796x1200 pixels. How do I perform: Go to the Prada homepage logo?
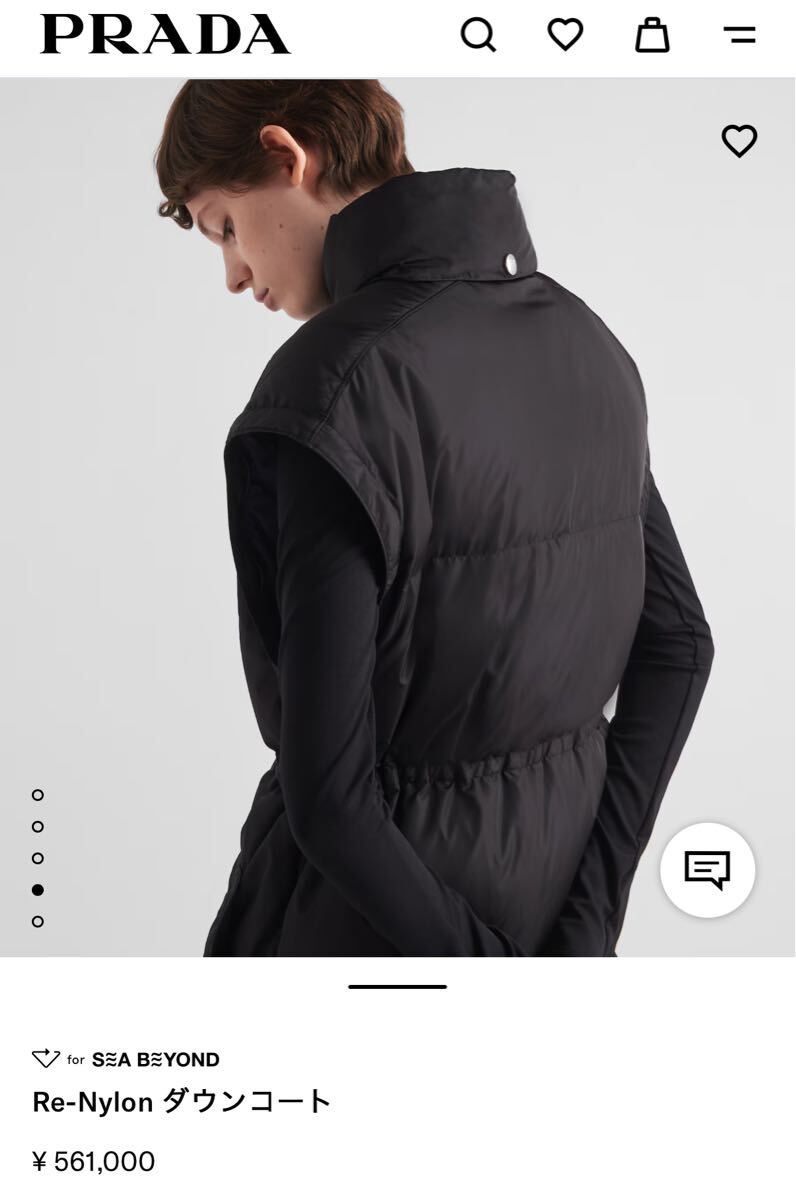165,35
